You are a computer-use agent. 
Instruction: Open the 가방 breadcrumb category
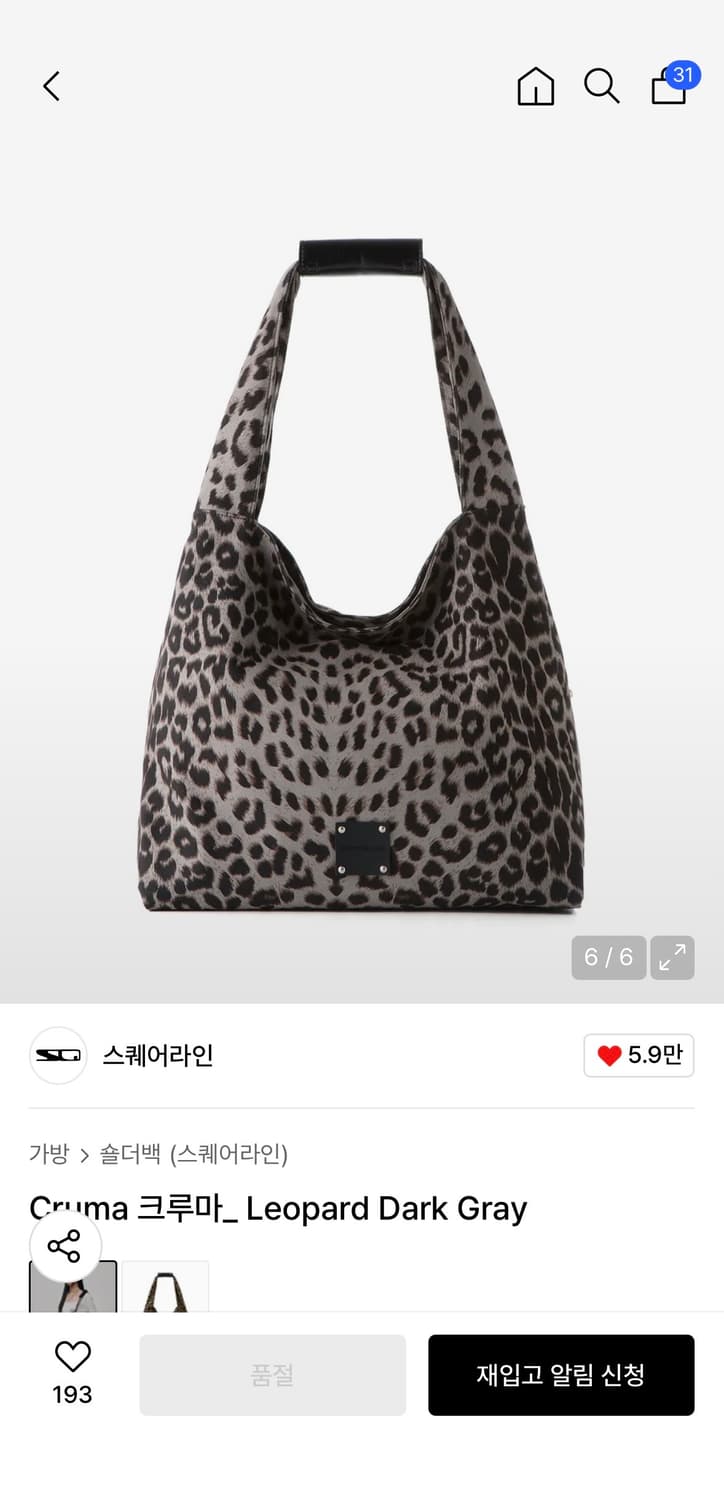click(47, 1155)
